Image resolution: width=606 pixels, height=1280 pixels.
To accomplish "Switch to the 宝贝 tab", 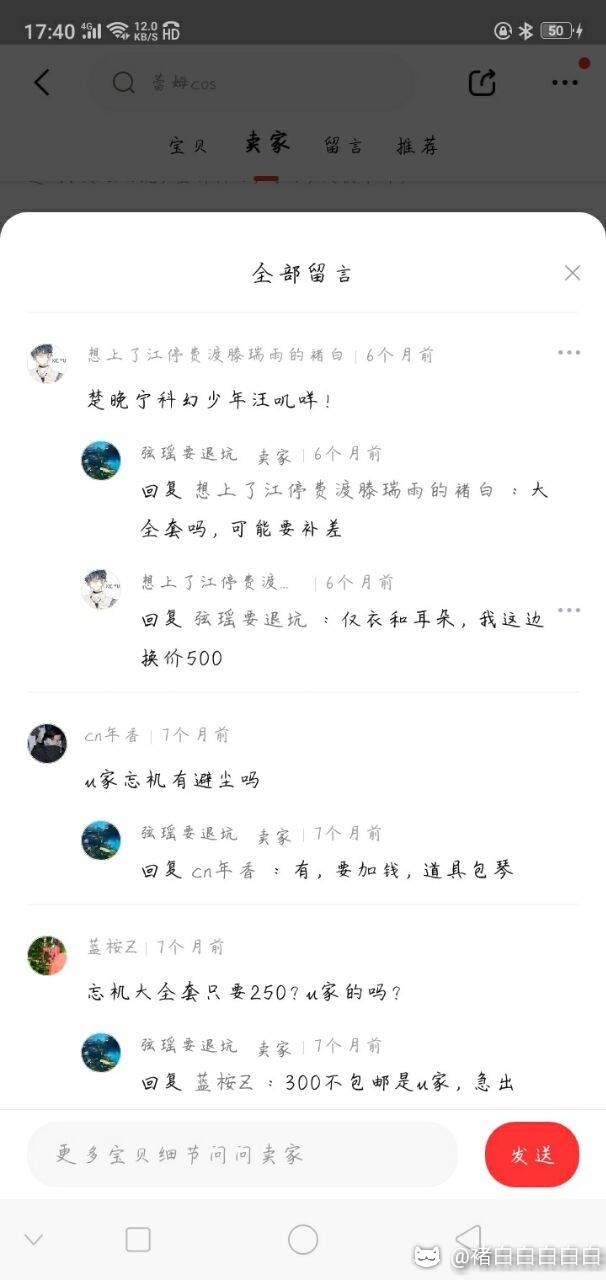I will [x=188, y=146].
